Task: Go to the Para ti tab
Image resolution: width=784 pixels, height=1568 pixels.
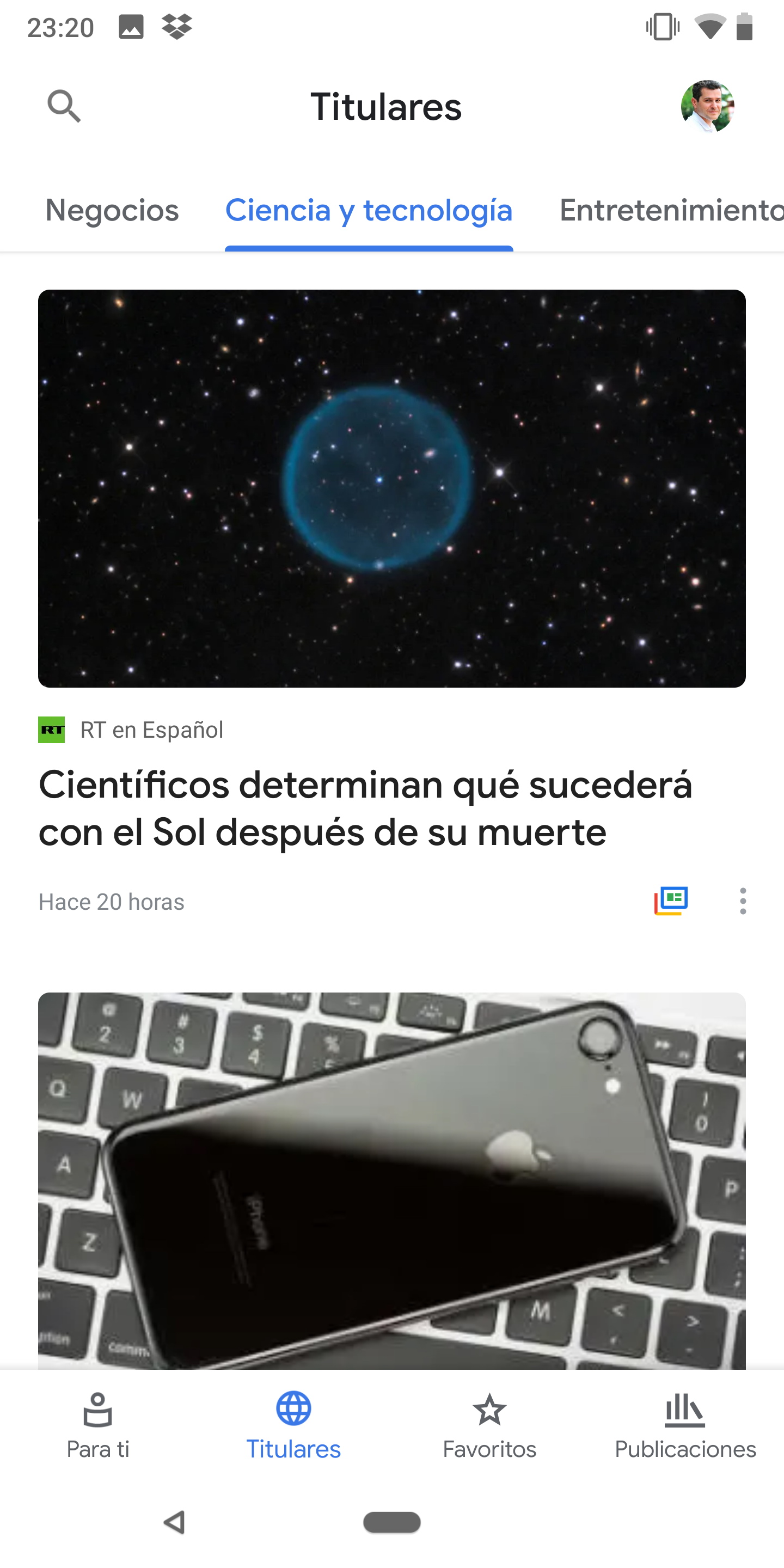Action: click(x=98, y=1425)
